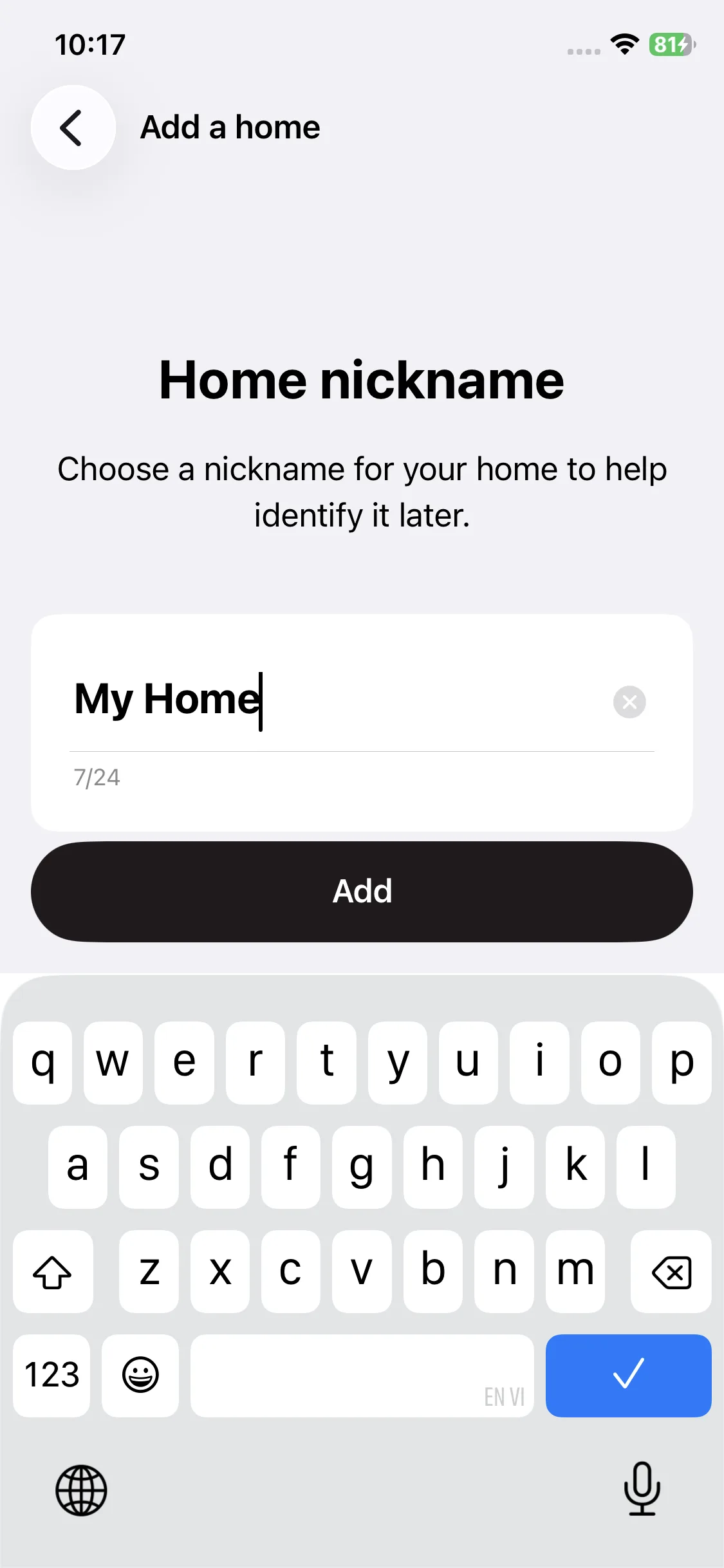
Task: Tap the My Home nickname field
Action: [335, 700]
